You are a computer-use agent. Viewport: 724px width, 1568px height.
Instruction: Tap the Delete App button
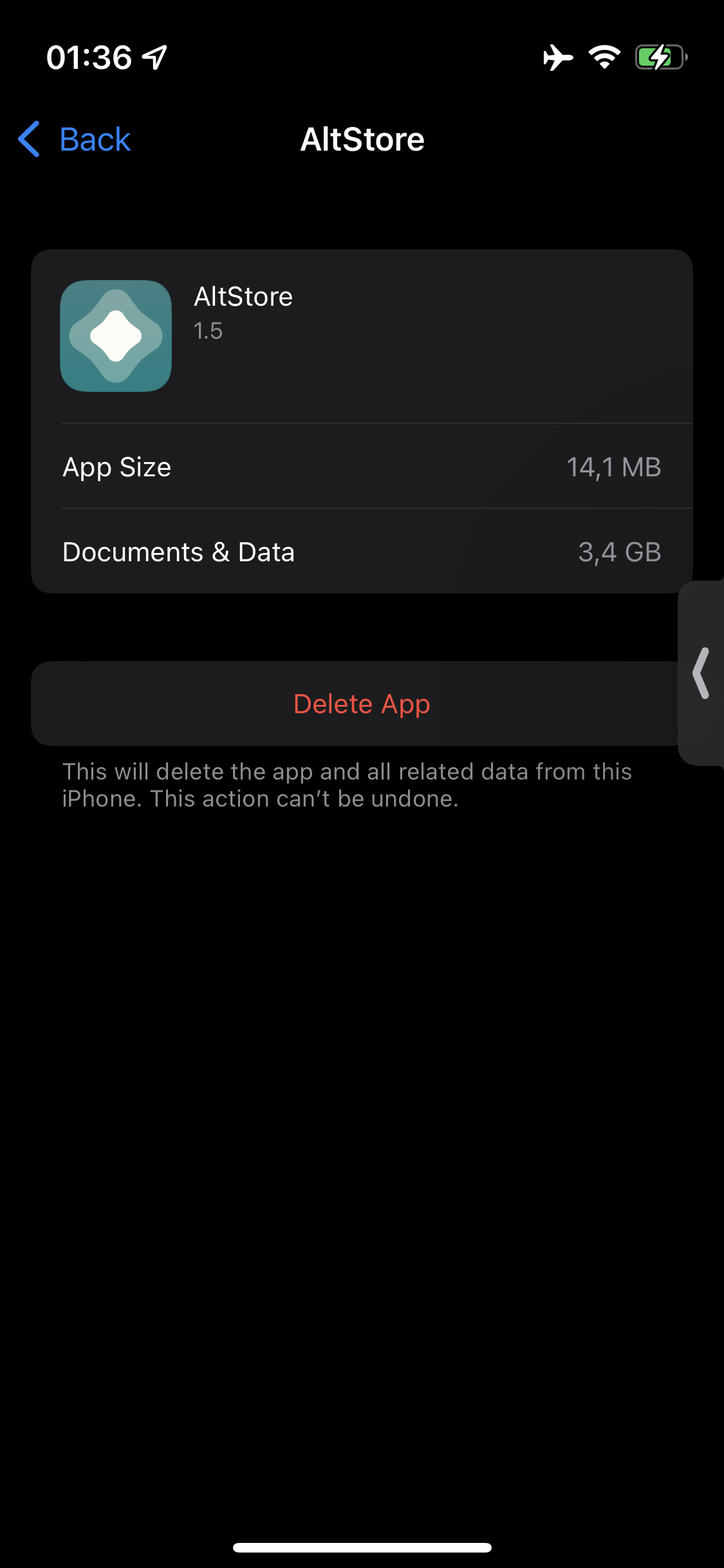362,703
